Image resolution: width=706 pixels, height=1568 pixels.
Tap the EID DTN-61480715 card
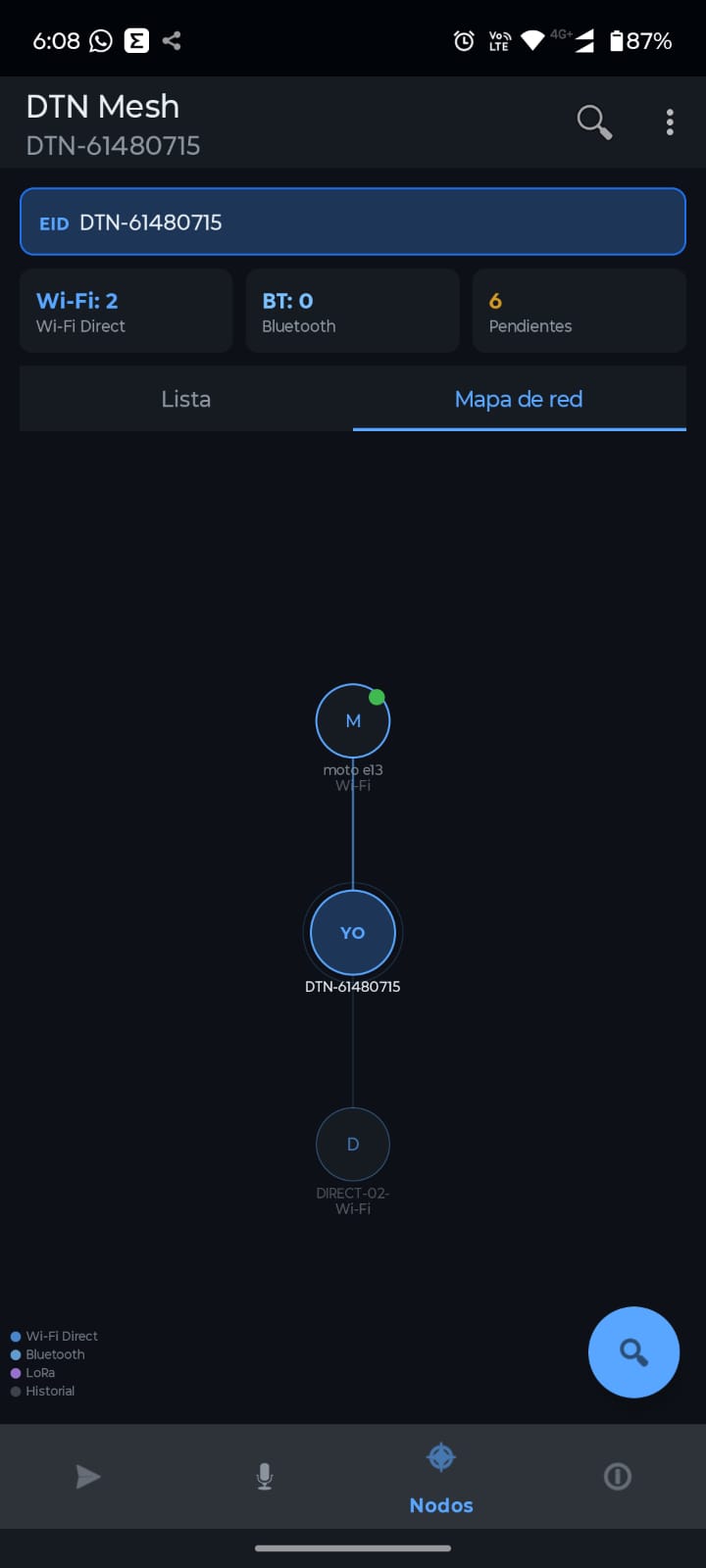click(353, 222)
